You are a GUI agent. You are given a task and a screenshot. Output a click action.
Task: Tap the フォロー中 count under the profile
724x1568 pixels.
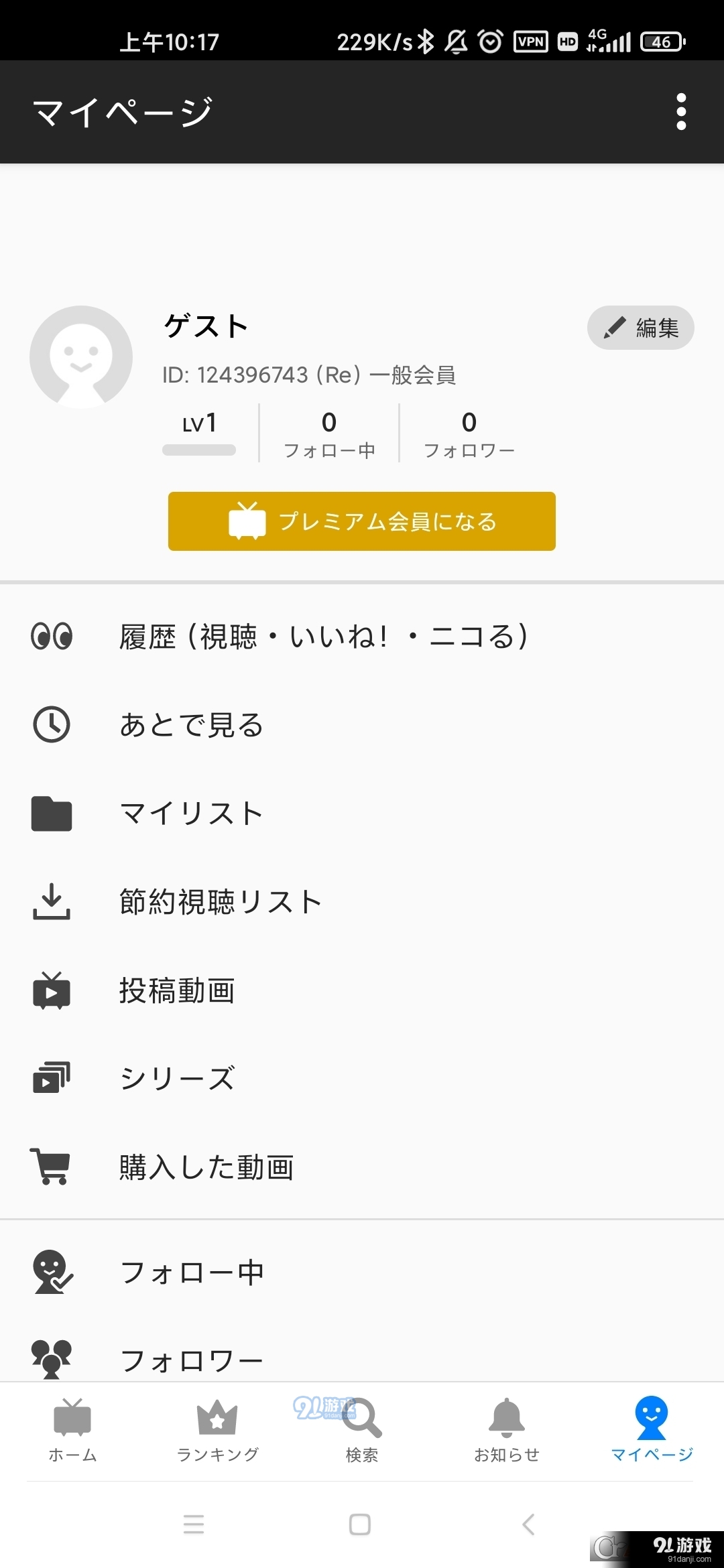click(x=329, y=434)
